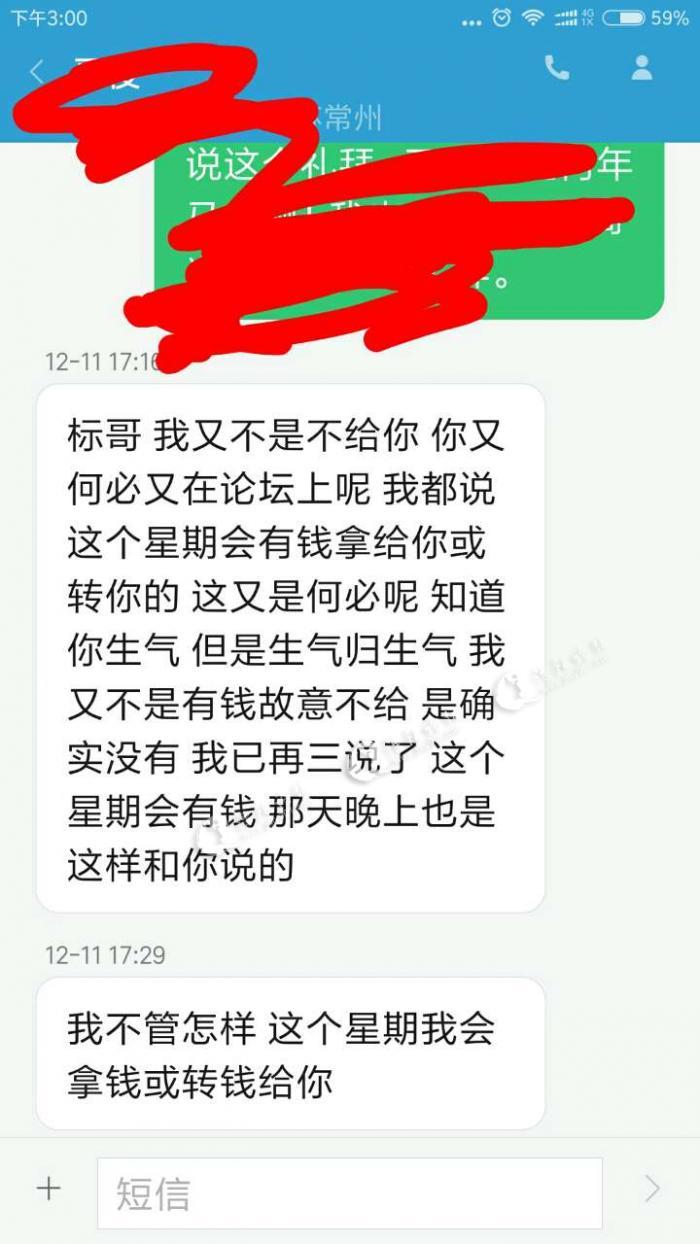Call this contact with the phone icon

coord(556,68)
